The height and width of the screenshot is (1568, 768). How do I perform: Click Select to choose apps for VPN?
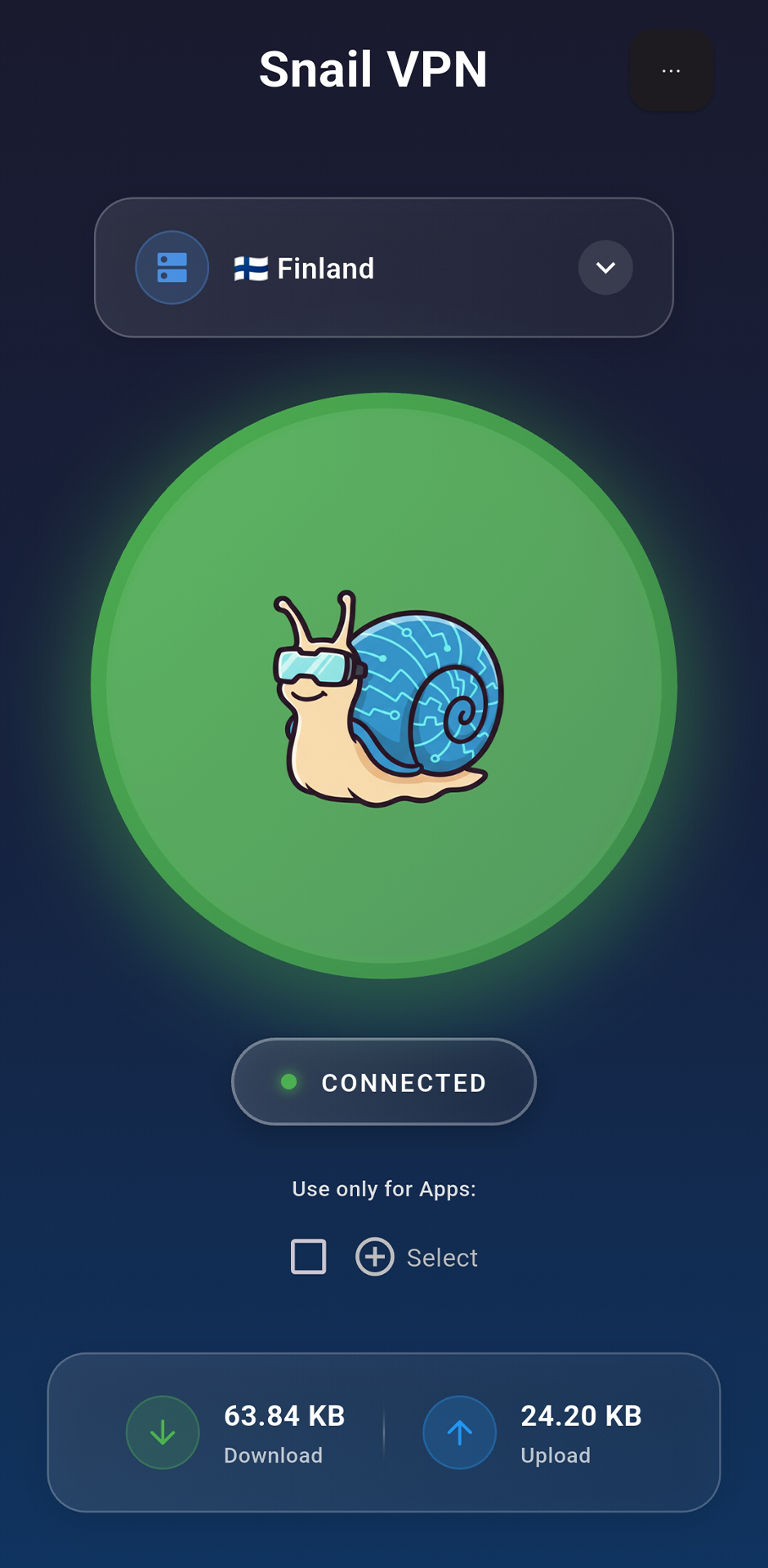[x=441, y=1257]
